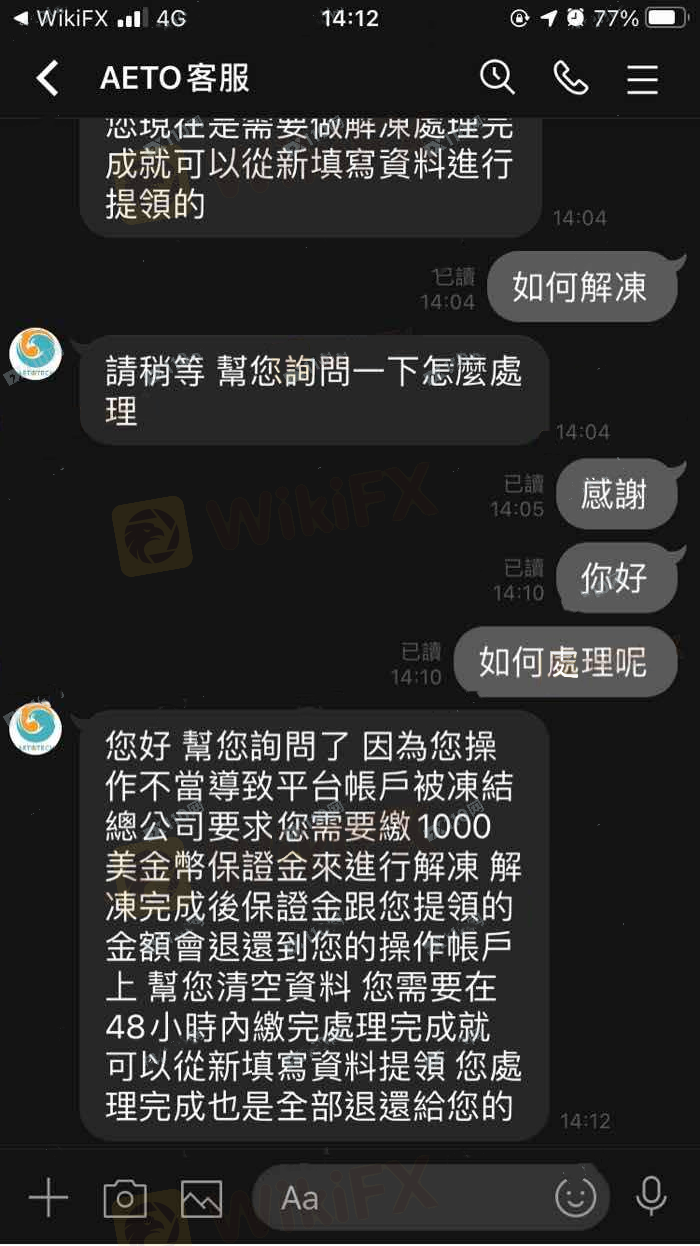
Task: Go back from AETO客服 chat
Action: 46,78
